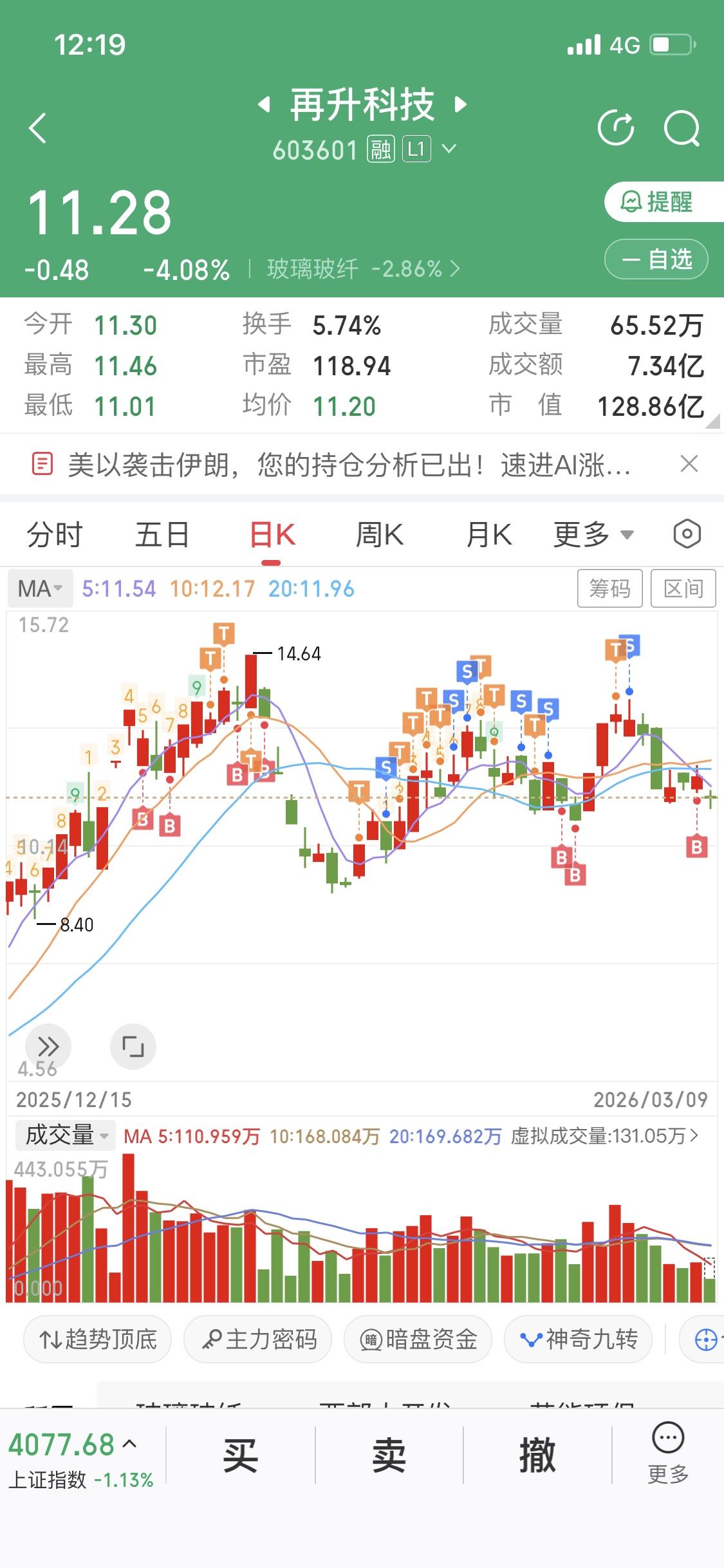Screen dimensions: 724x1568
Task: Toggle the 筹码 chip distribution overlay
Action: tap(610, 588)
